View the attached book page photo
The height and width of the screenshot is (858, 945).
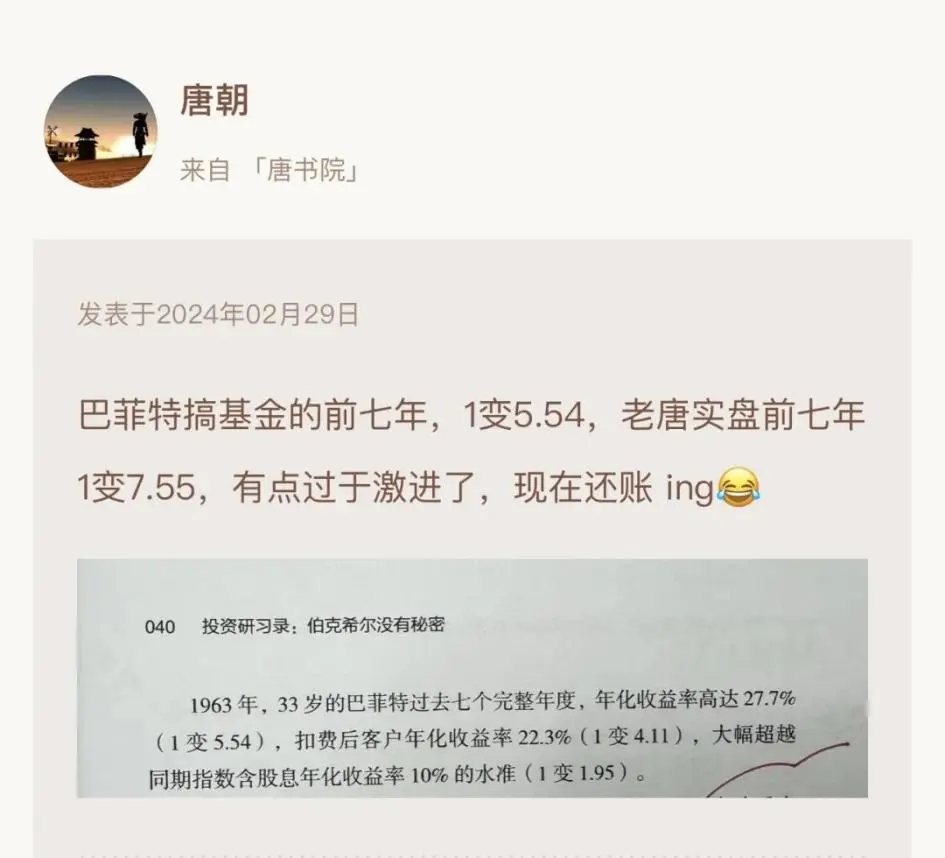[472, 678]
